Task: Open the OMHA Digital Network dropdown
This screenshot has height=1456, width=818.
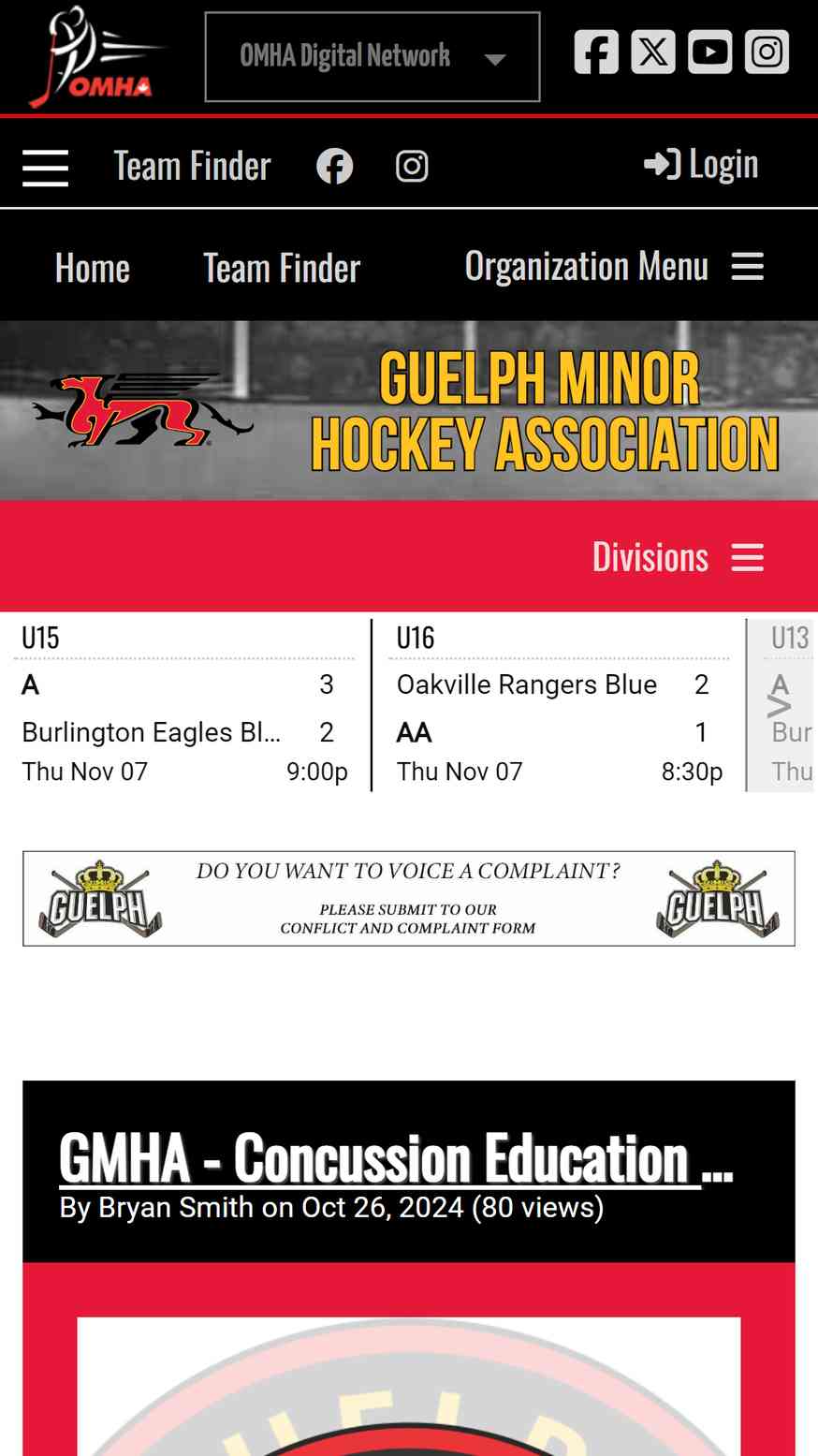Action: click(x=372, y=56)
